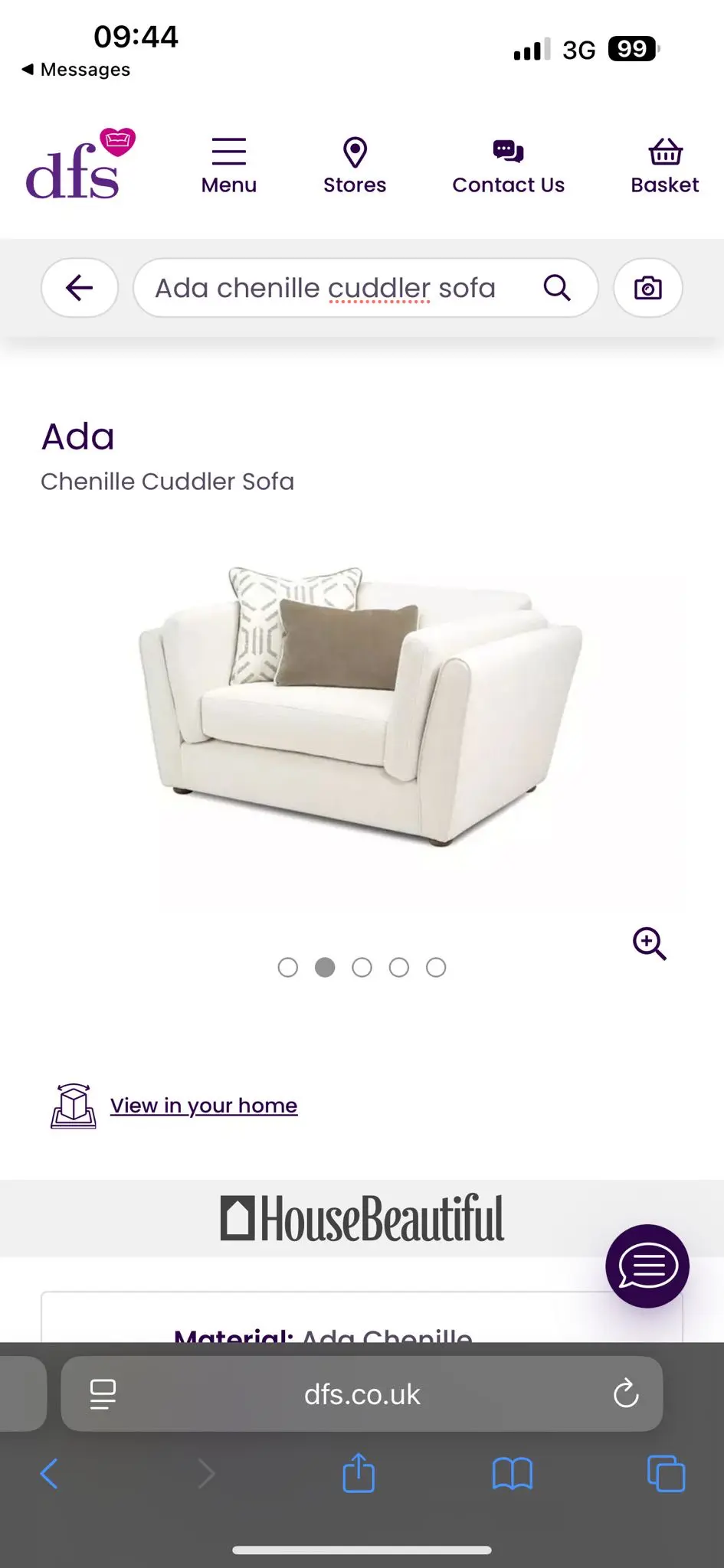724x1568 pixels.
Task: Show open Safari tabs
Action: pyautogui.click(x=666, y=1473)
